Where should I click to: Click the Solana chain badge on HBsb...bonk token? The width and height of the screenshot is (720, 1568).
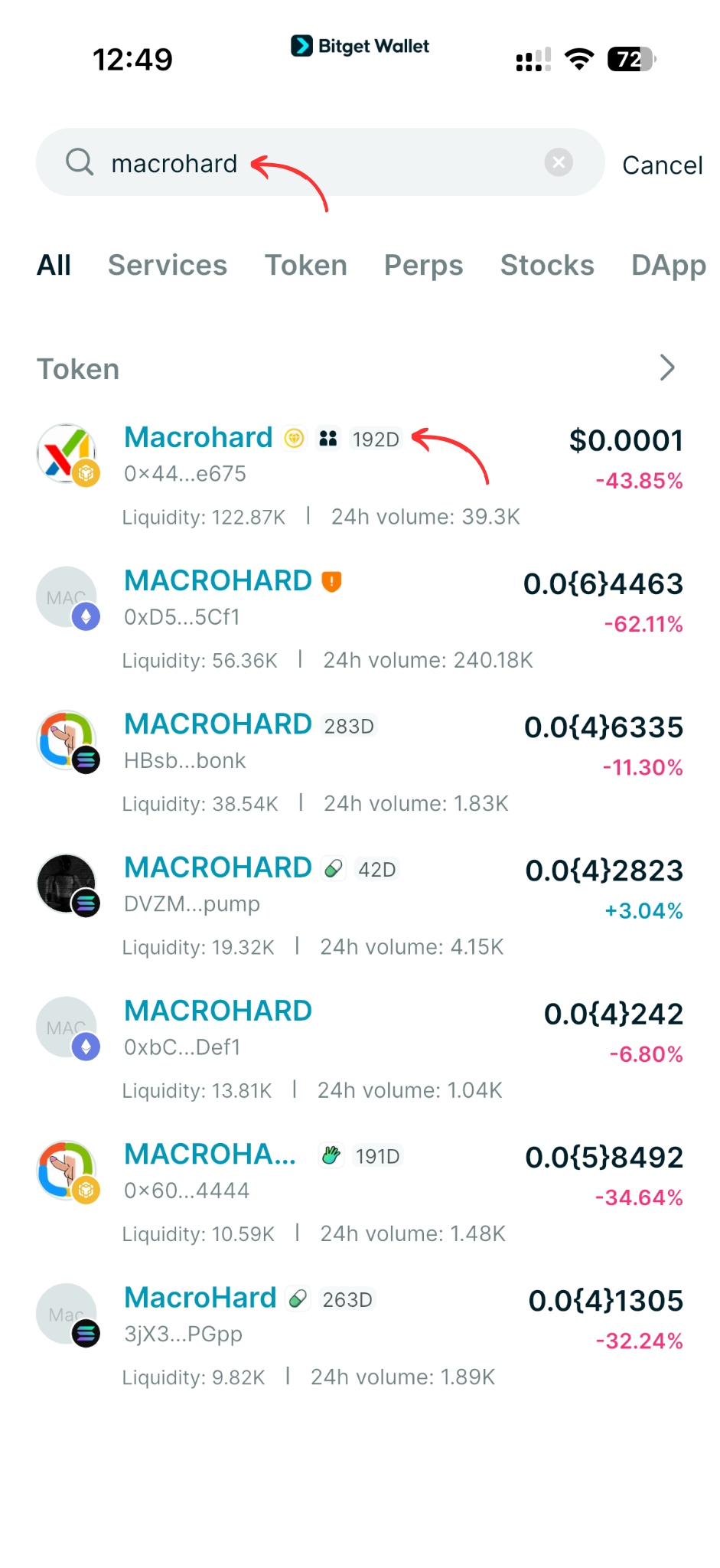(x=86, y=761)
